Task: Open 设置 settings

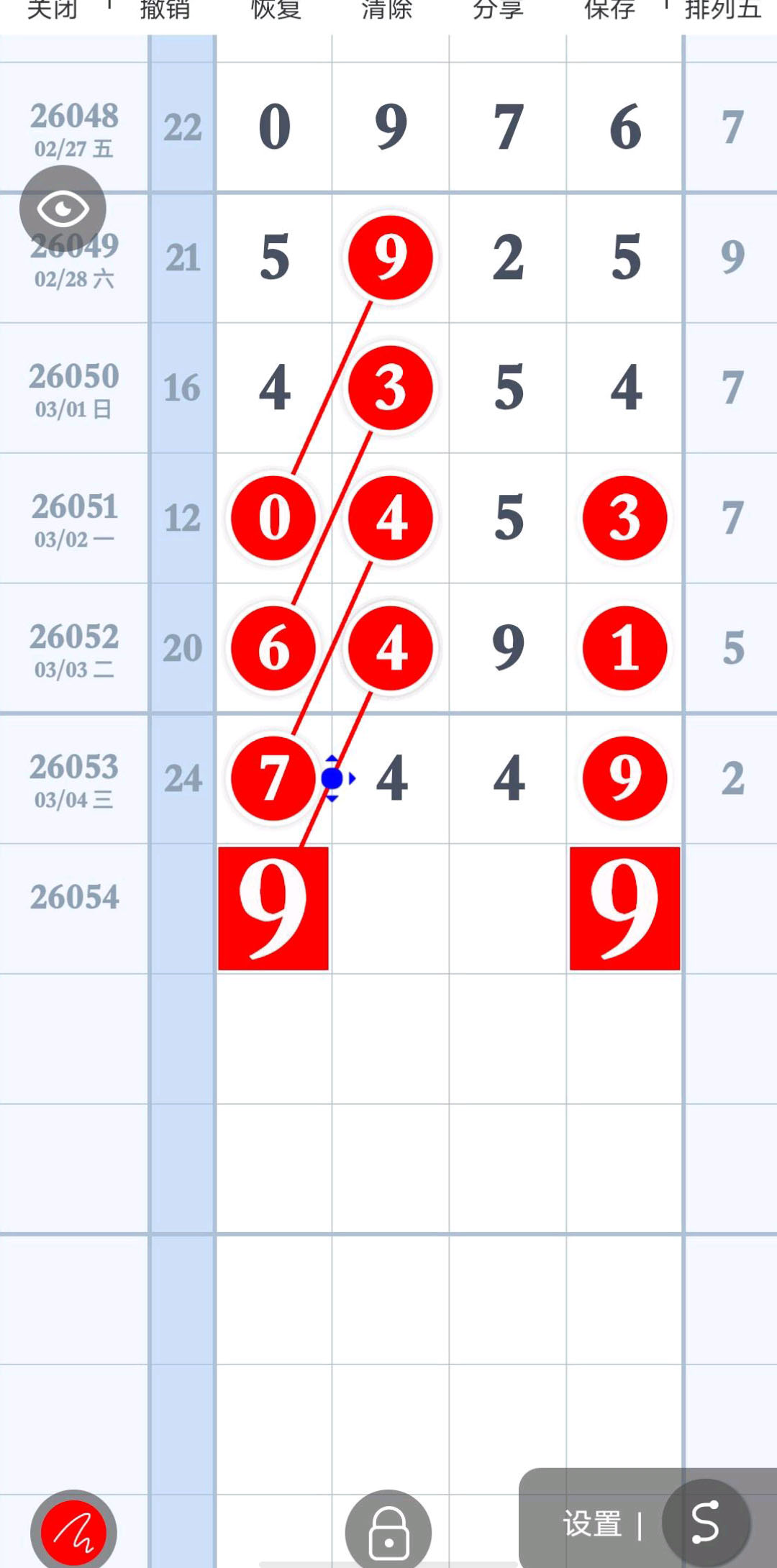Action: click(592, 1523)
